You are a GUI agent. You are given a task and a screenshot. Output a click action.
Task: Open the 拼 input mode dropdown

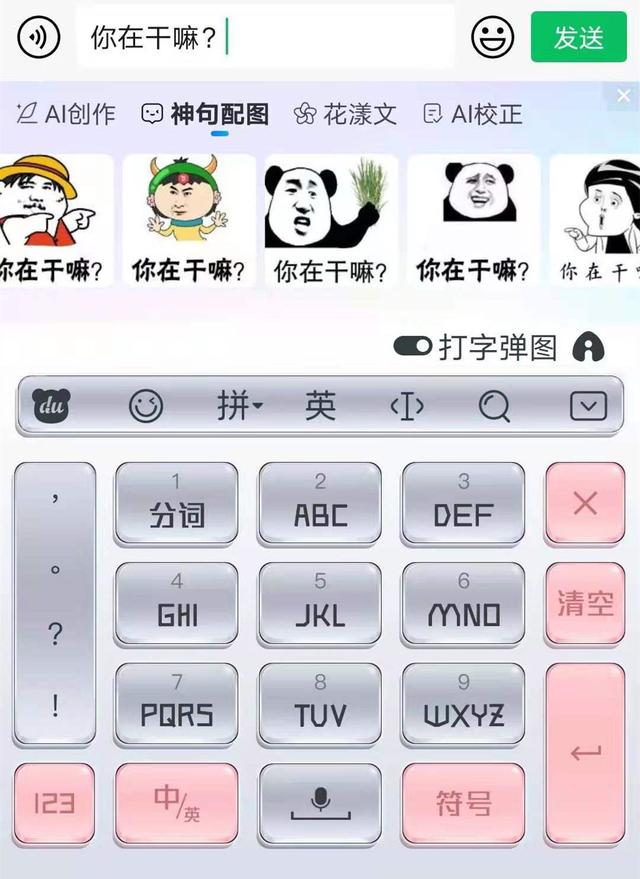click(240, 406)
